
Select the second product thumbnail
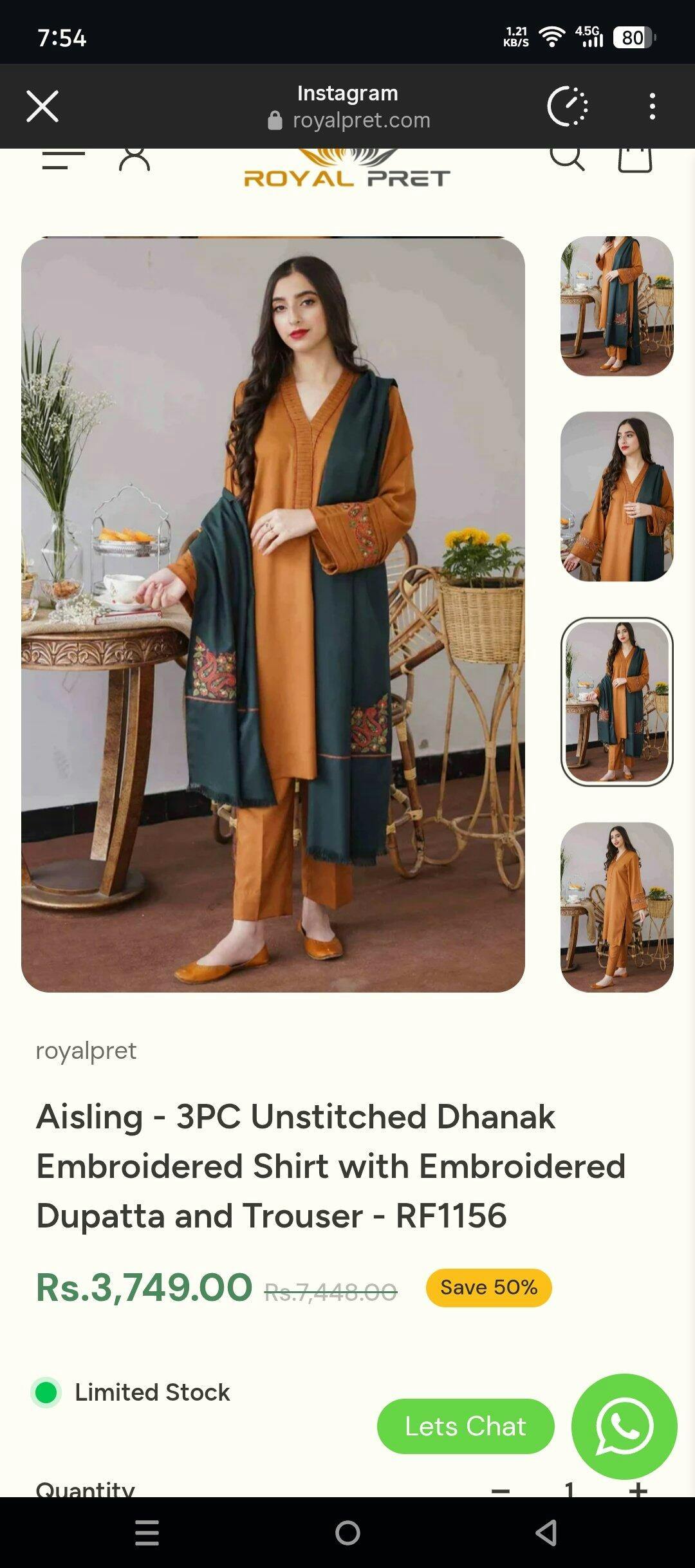pos(616,496)
